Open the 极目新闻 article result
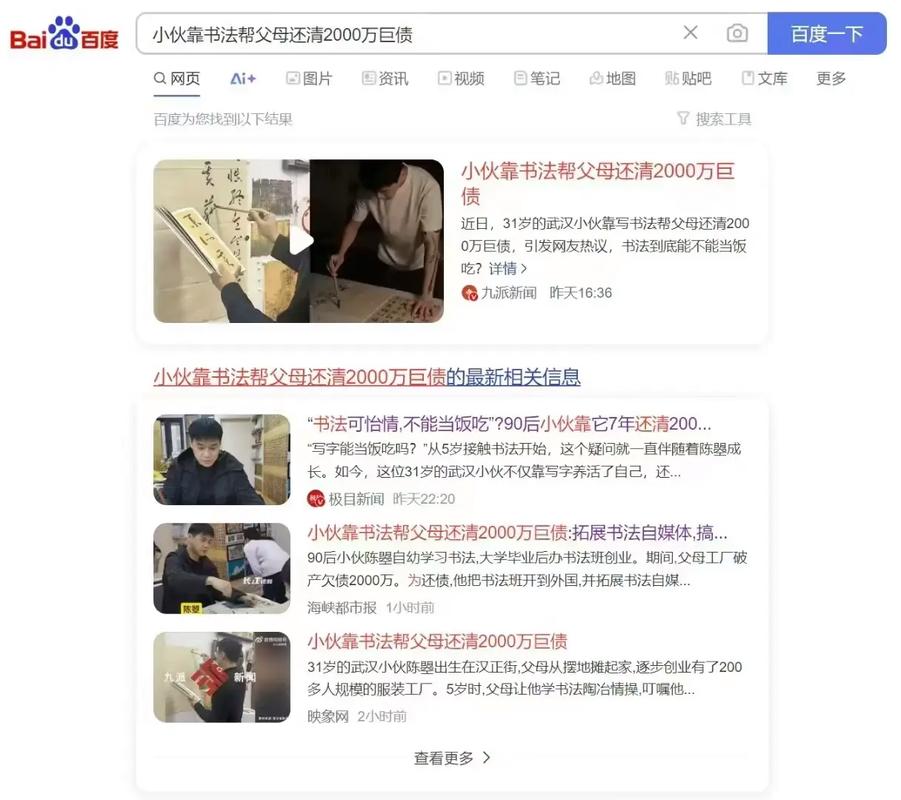The image size is (901, 800). coord(509,423)
